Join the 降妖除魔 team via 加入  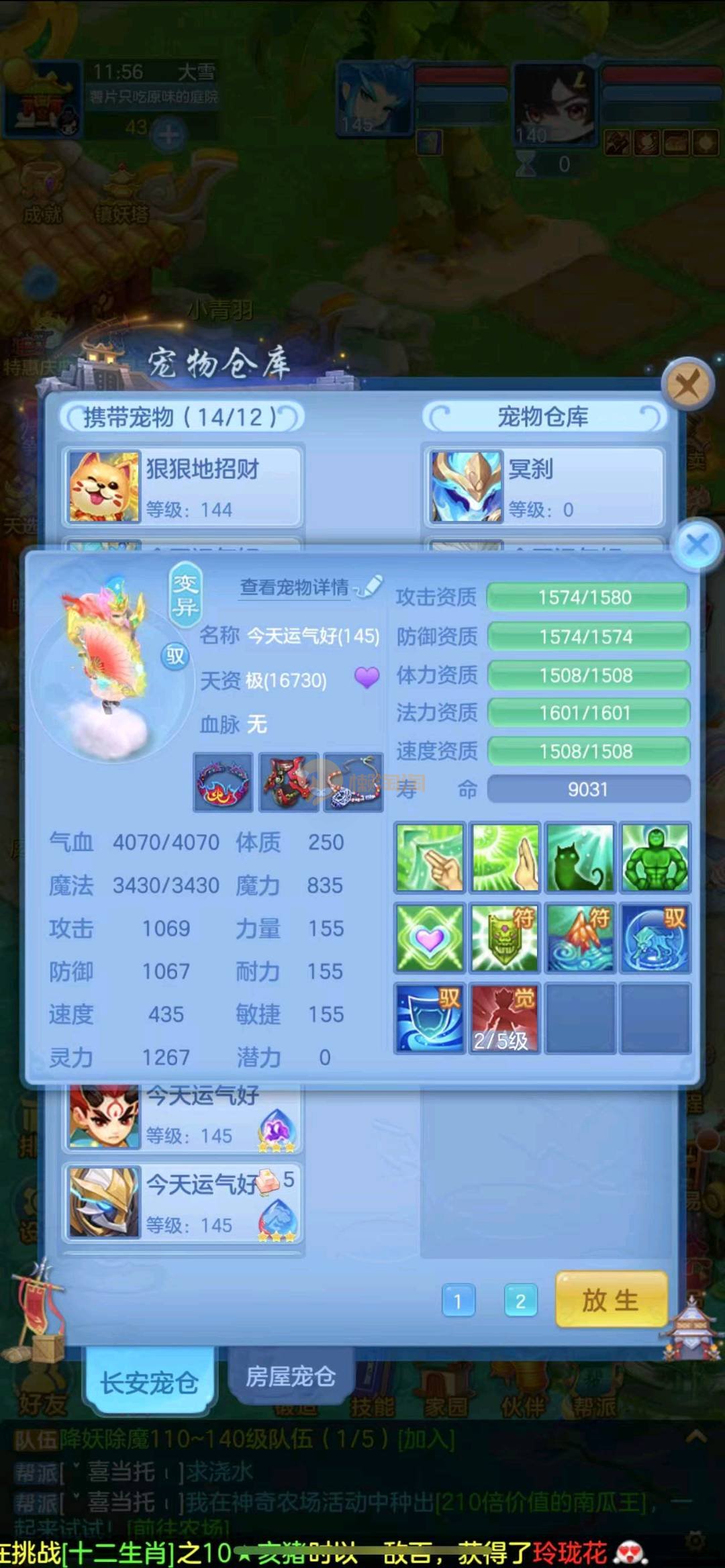pyautogui.click(x=426, y=1438)
